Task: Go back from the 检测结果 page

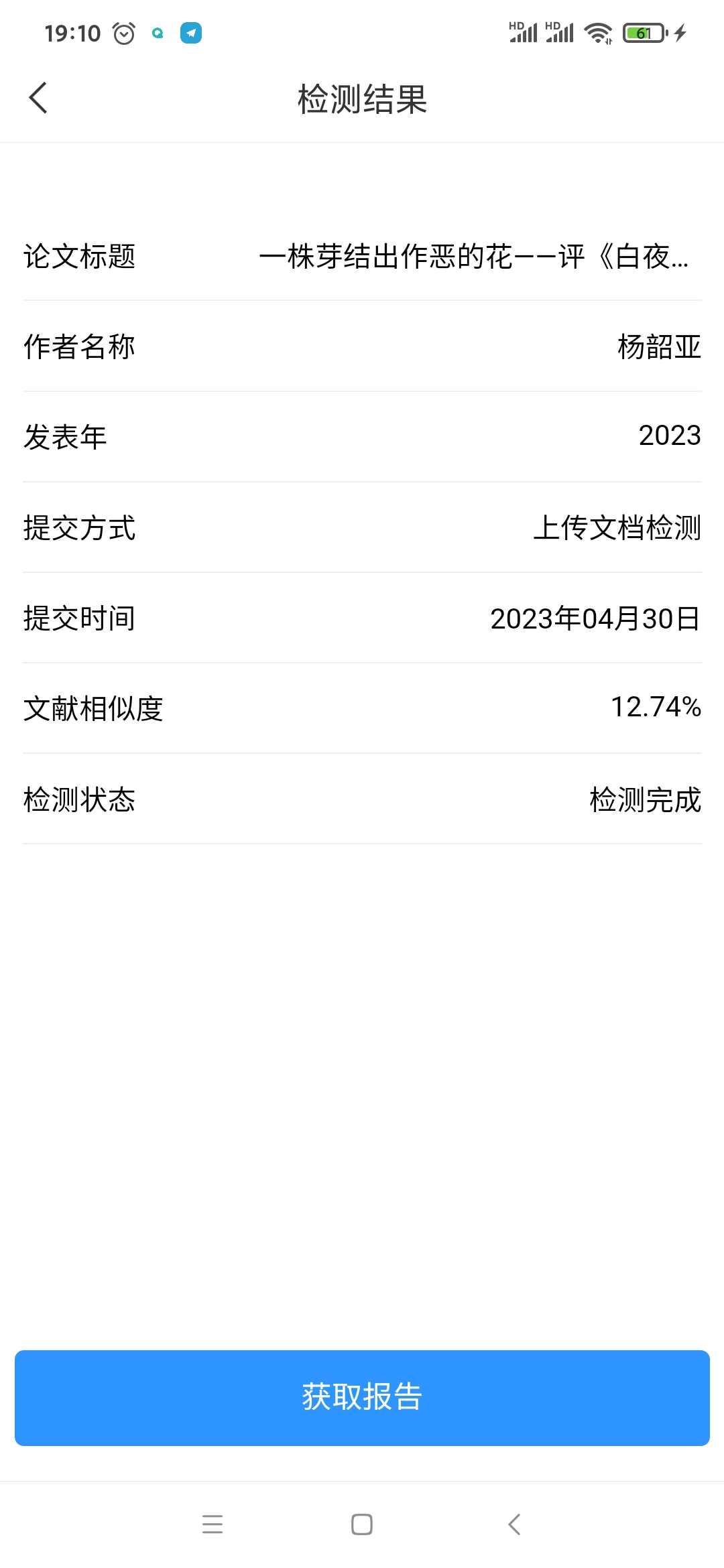Action: coord(38,99)
